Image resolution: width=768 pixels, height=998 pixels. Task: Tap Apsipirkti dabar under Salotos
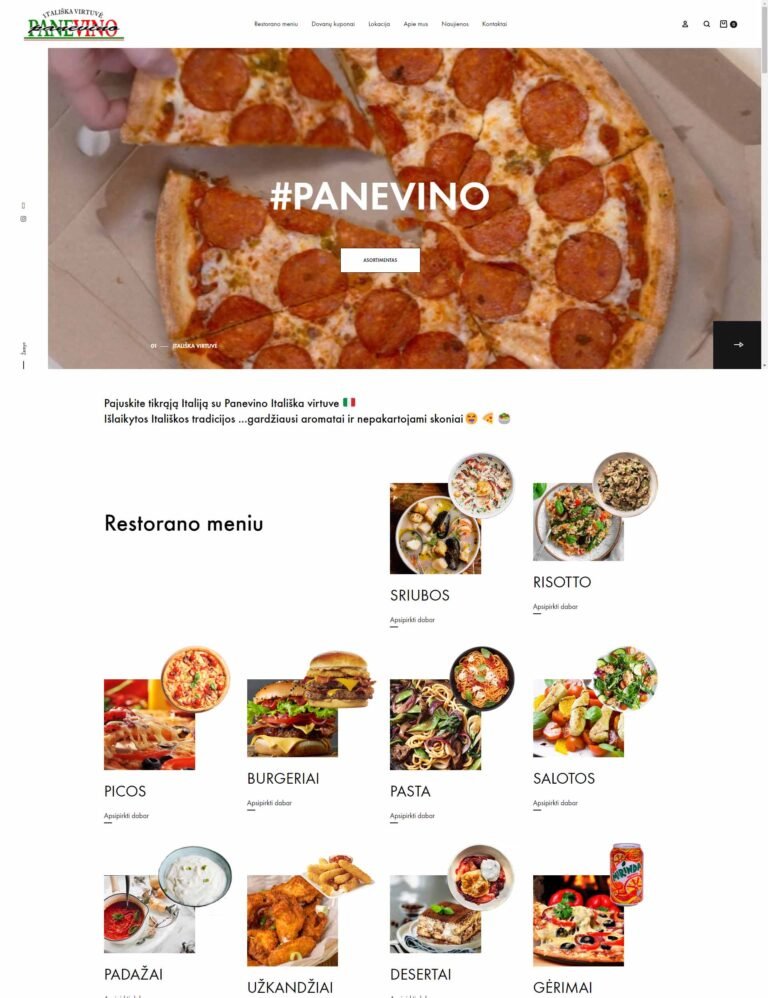click(555, 803)
